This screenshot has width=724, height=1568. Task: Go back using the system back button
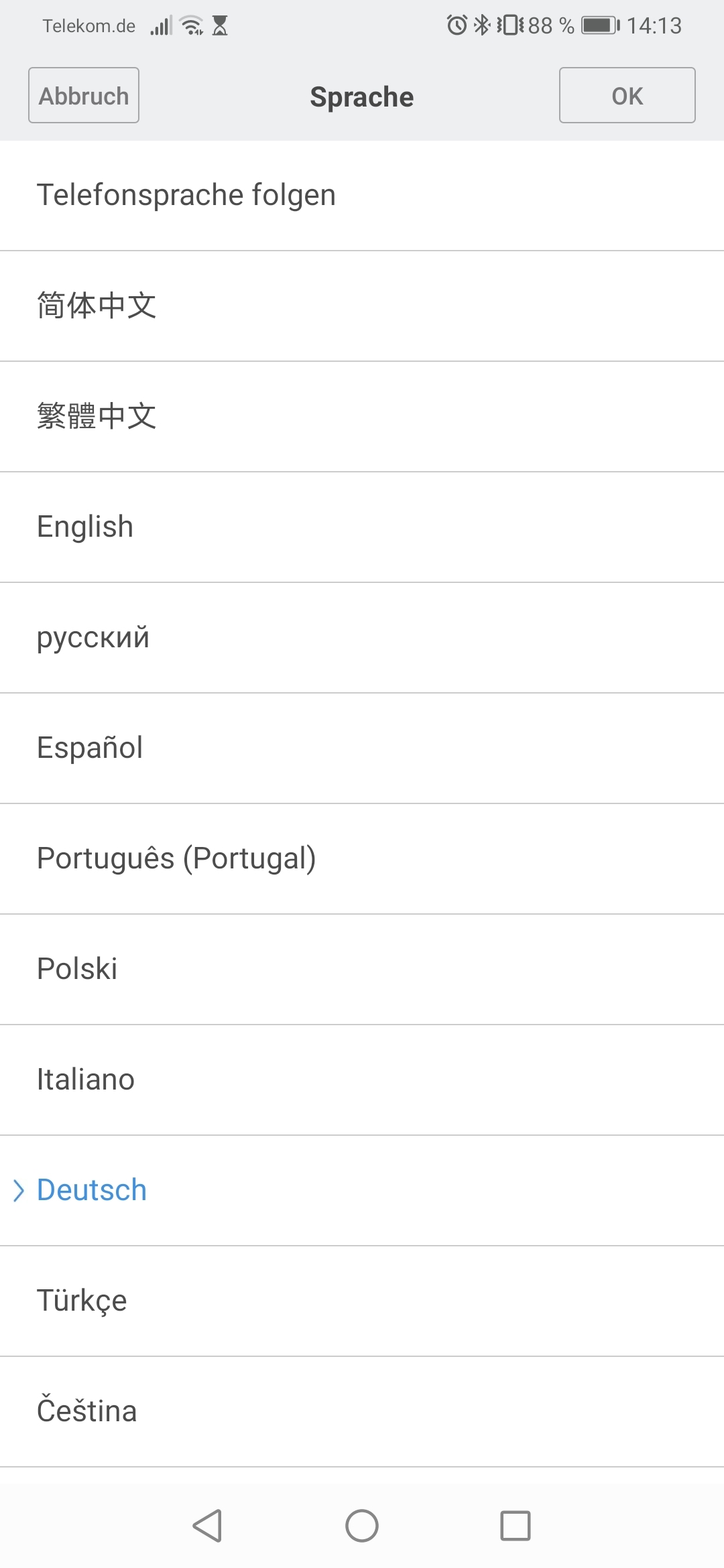pyautogui.click(x=207, y=1526)
